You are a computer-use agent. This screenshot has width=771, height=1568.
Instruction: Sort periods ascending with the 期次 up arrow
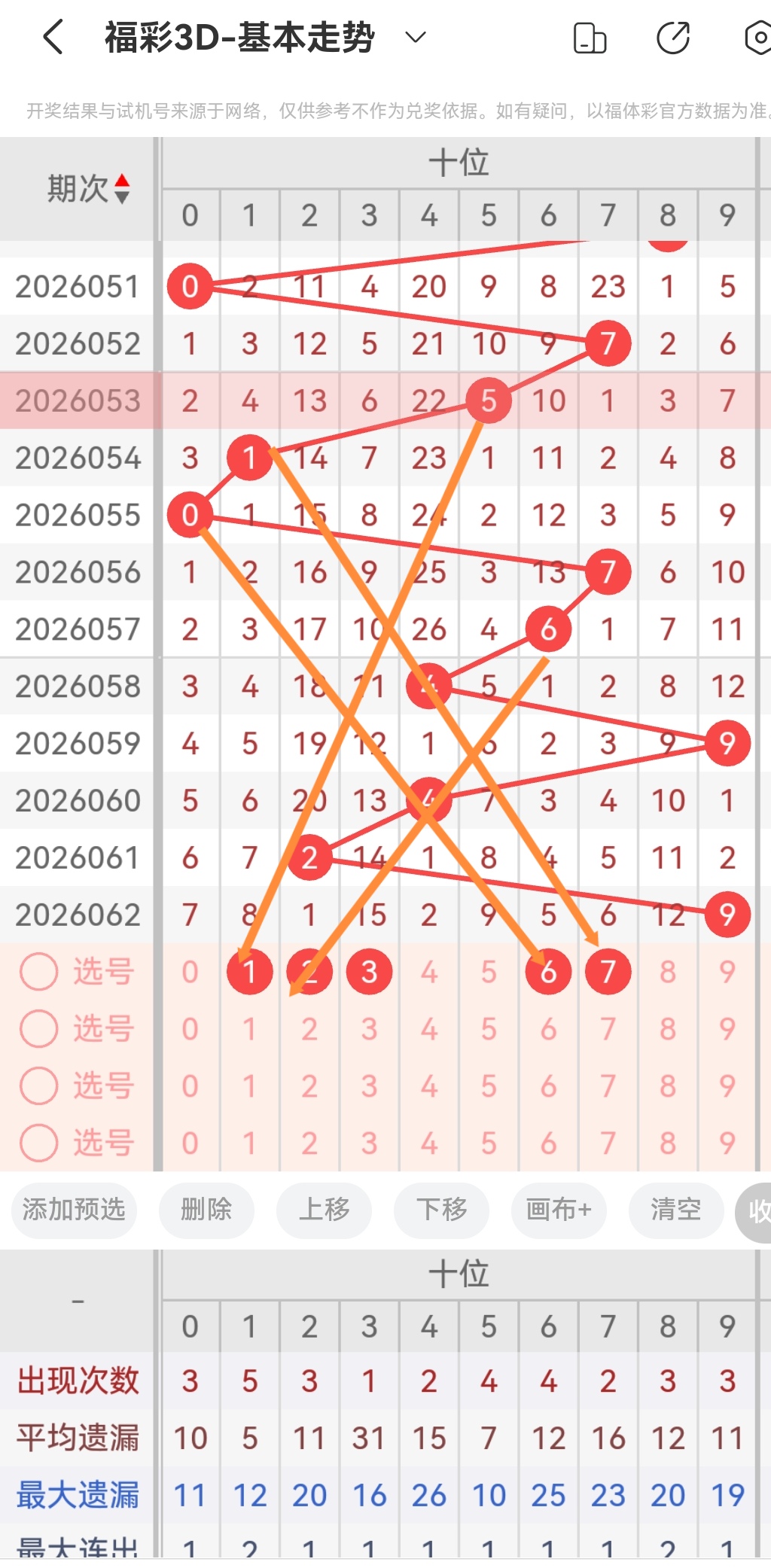click(122, 181)
